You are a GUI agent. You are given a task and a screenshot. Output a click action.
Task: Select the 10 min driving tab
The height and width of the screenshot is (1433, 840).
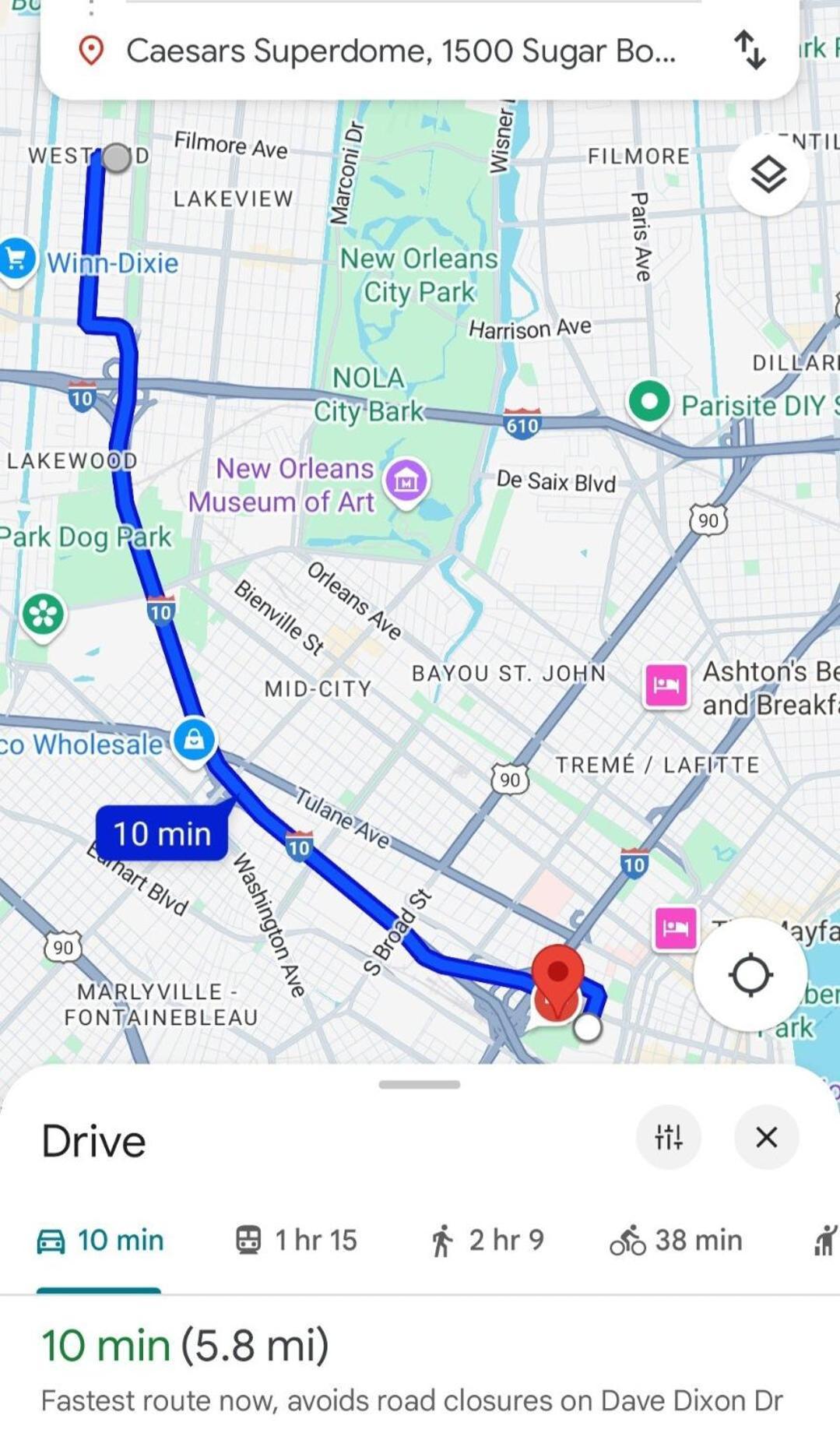[100, 1240]
